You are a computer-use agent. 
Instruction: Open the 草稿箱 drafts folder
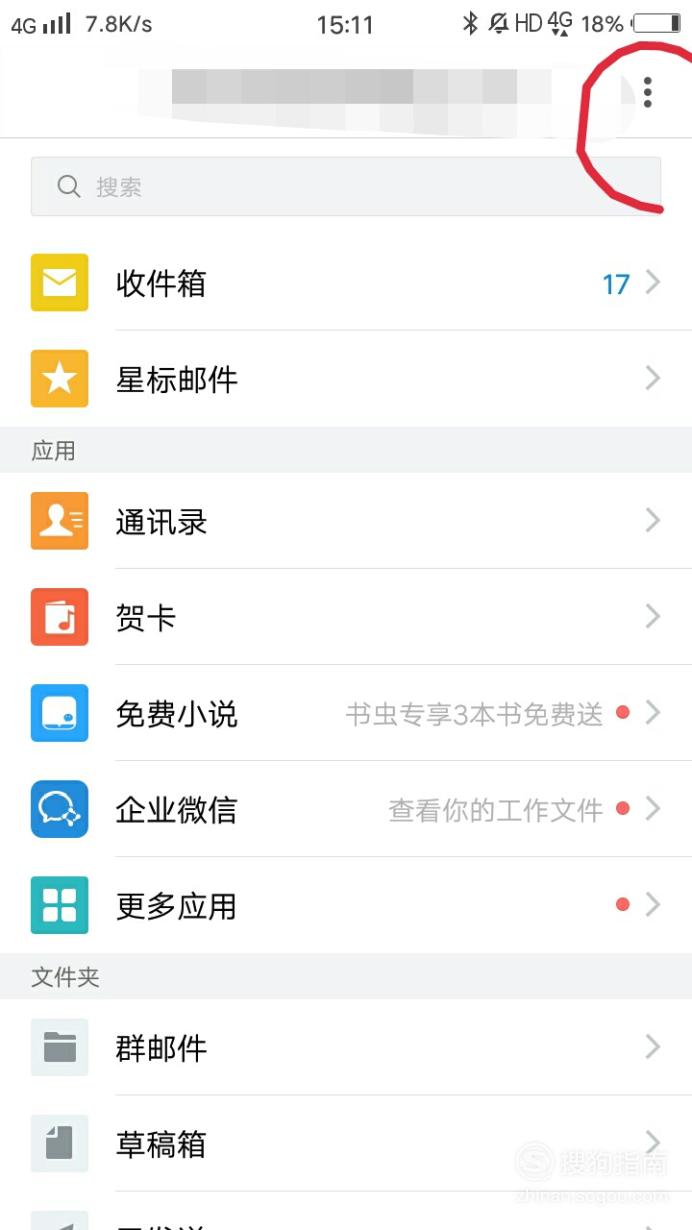pyautogui.click(x=346, y=1143)
